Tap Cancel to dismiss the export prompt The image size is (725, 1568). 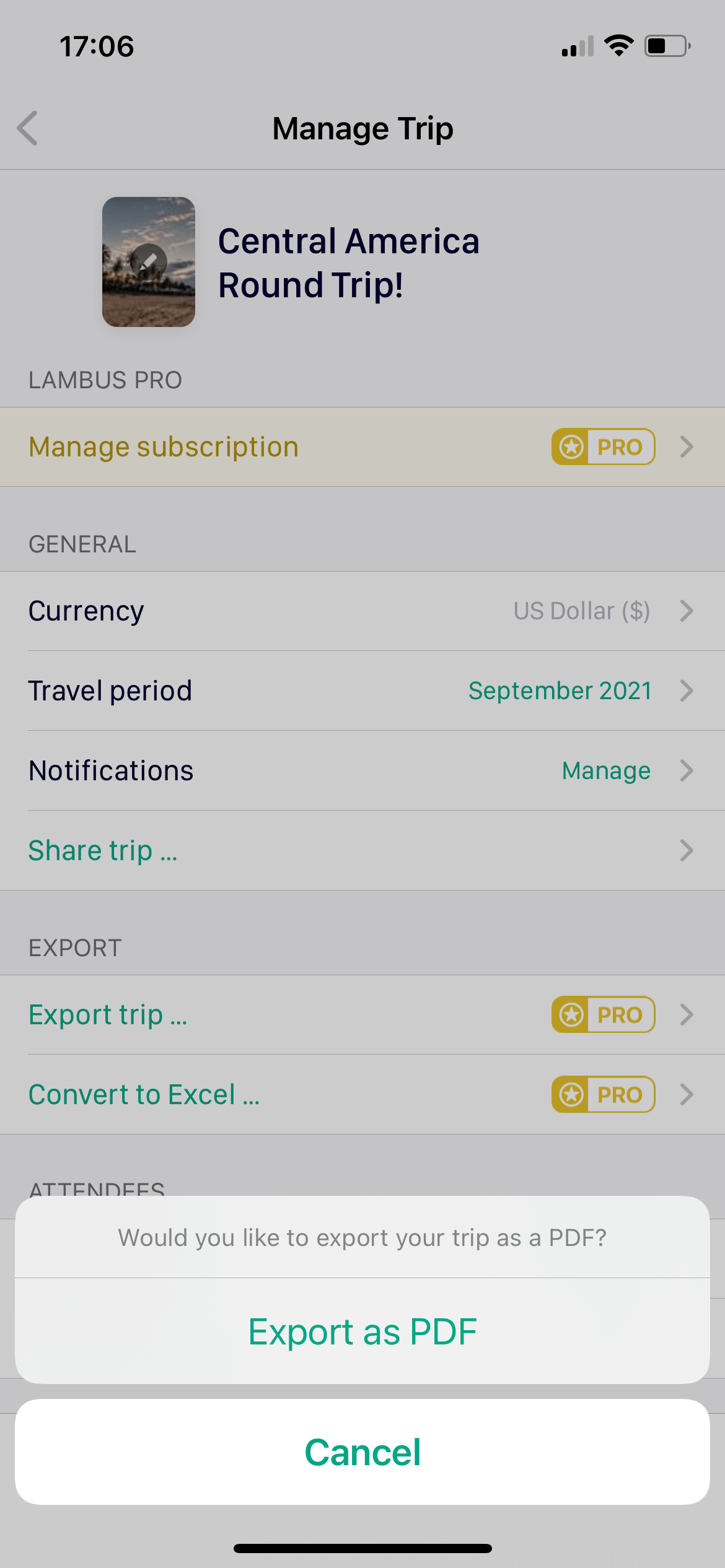[362, 1452]
